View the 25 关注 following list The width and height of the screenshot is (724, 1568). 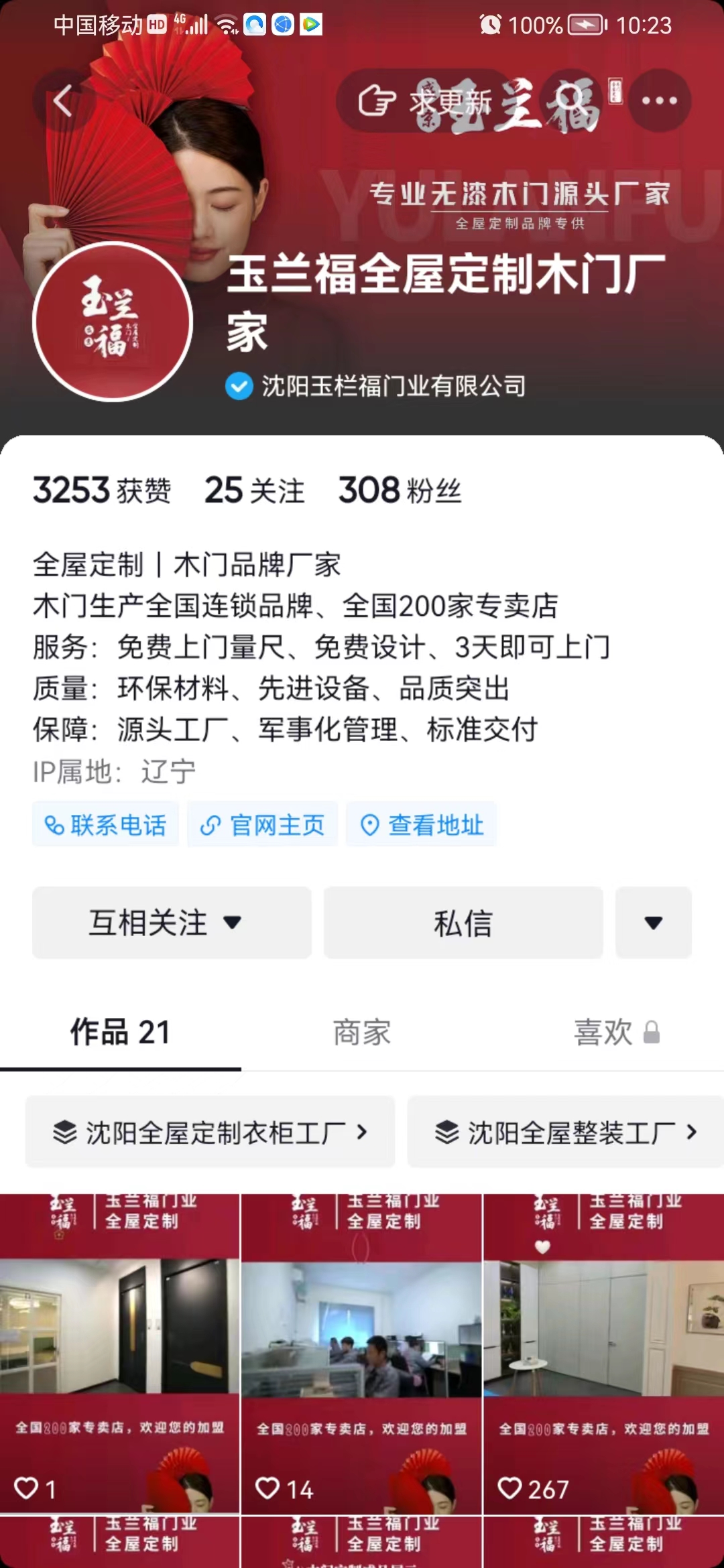pyautogui.click(x=254, y=490)
